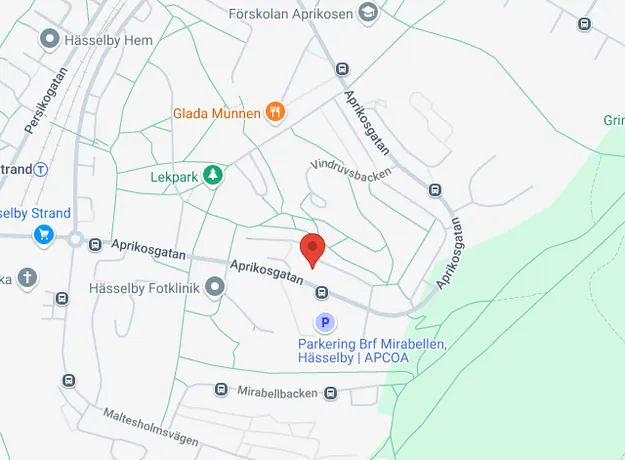Select the bus stop on Mirabellbacken

[329, 393]
